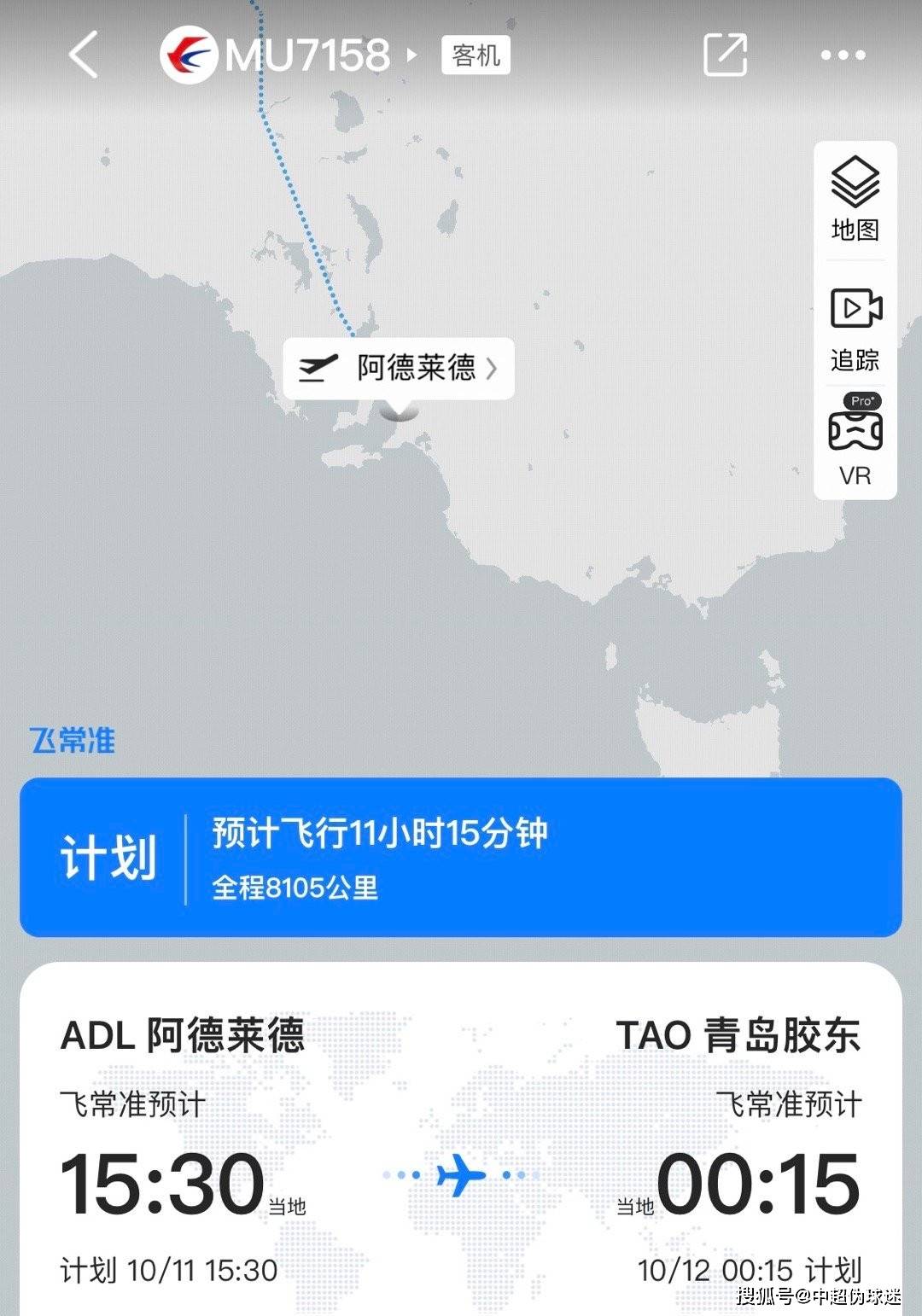This screenshot has width=922, height=1316.
Task: Open the three-dot overflow menu
Action: pos(843,55)
